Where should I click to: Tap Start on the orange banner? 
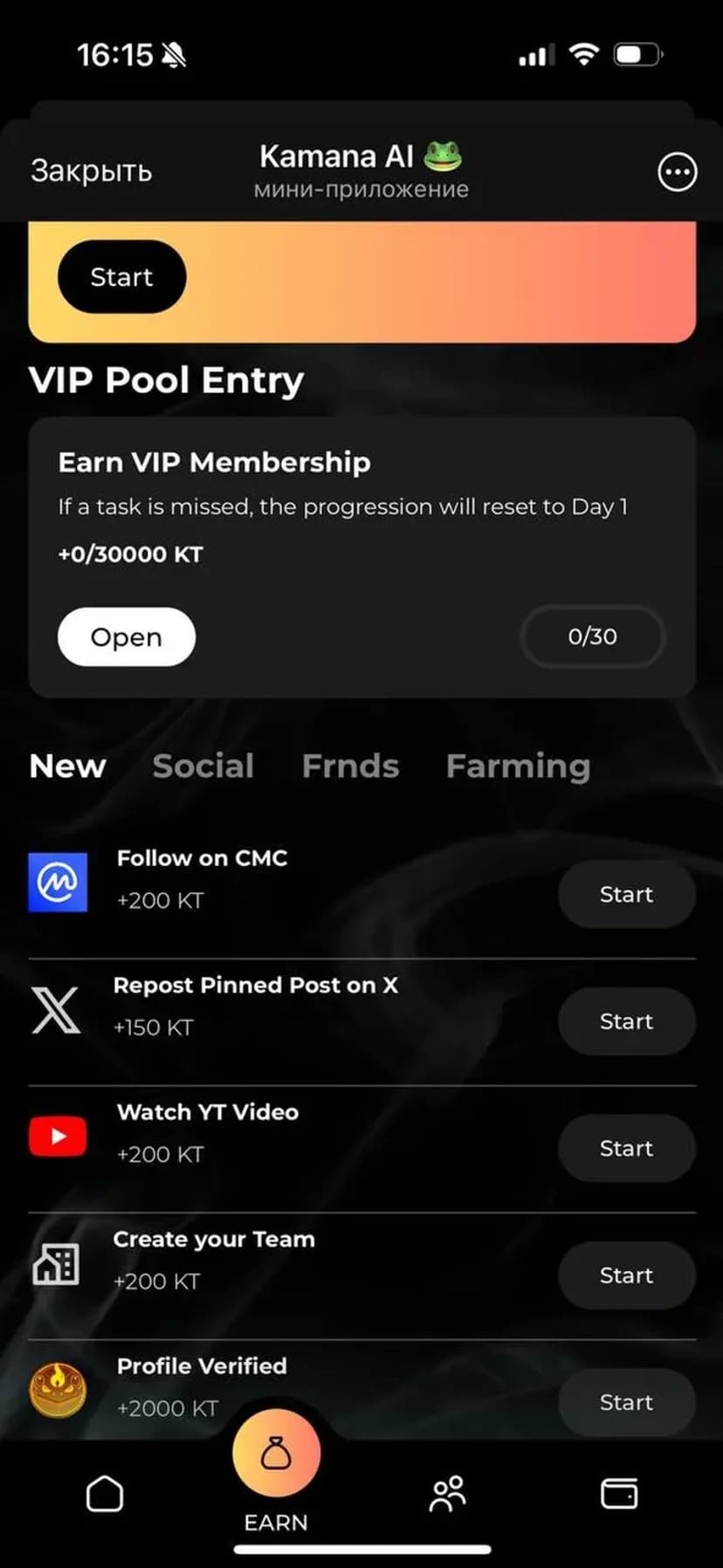pyautogui.click(x=121, y=277)
